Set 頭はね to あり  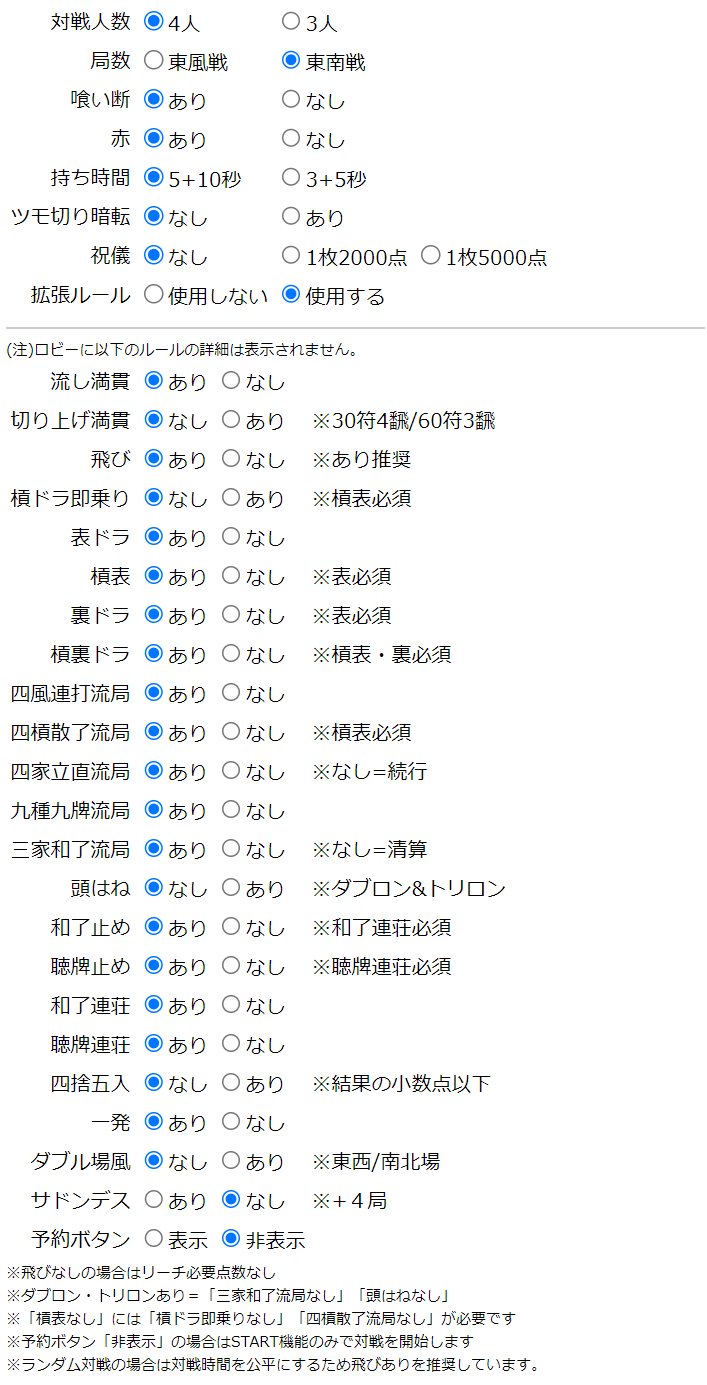231,887
